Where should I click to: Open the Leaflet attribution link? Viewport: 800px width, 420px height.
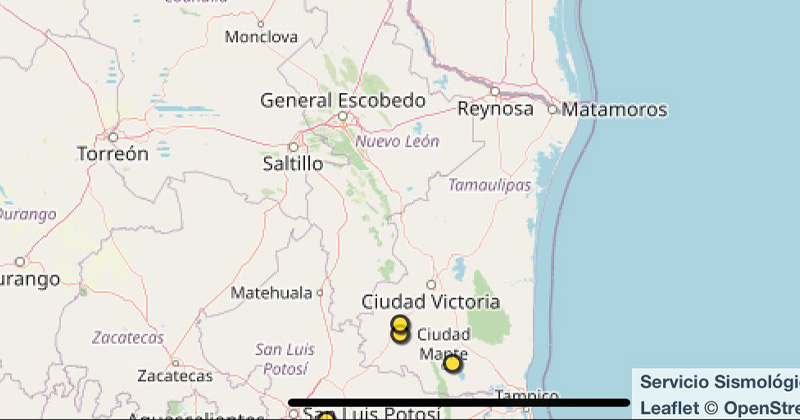665,407
